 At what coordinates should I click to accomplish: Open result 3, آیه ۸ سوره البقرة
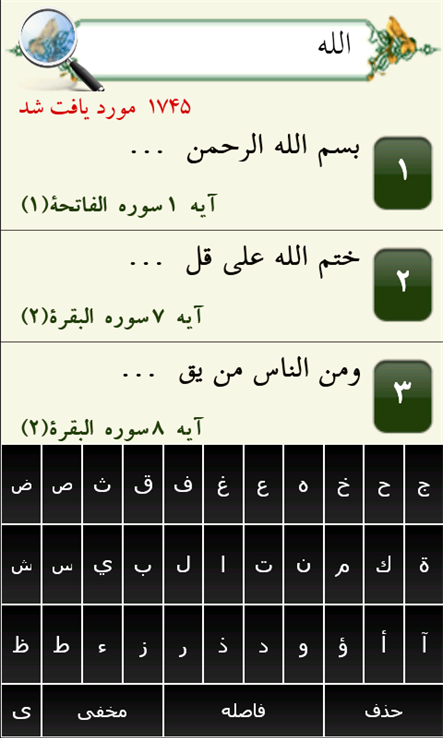pos(221,393)
